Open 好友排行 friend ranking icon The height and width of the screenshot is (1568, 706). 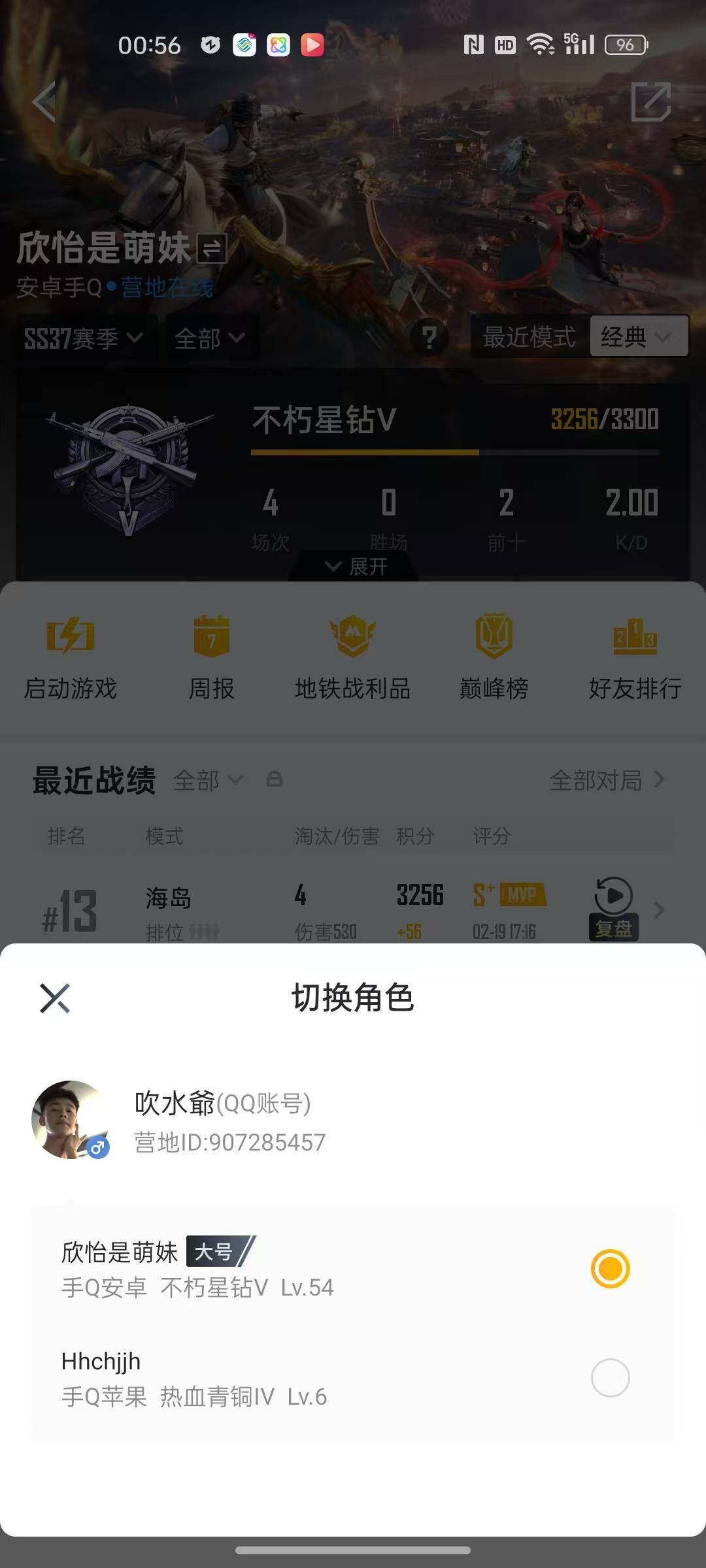click(x=634, y=653)
